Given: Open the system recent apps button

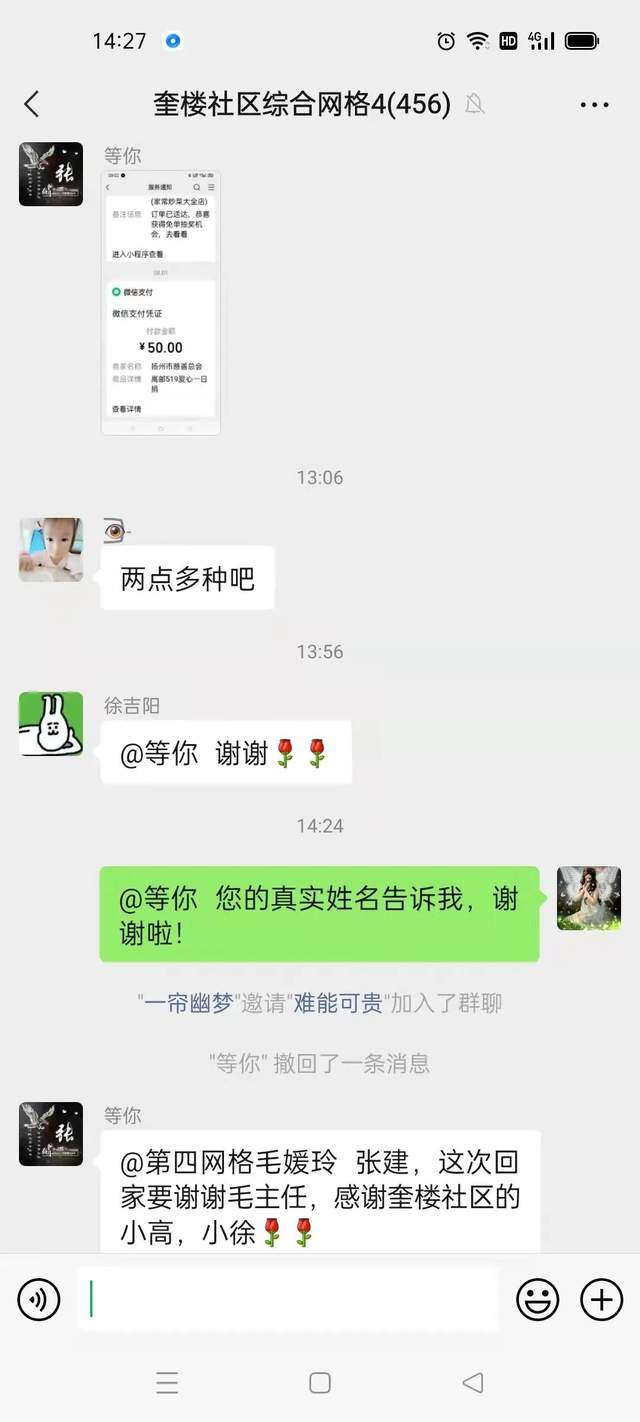Looking at the screenshot, I should pyautogui.click(x=167, y=1383).
